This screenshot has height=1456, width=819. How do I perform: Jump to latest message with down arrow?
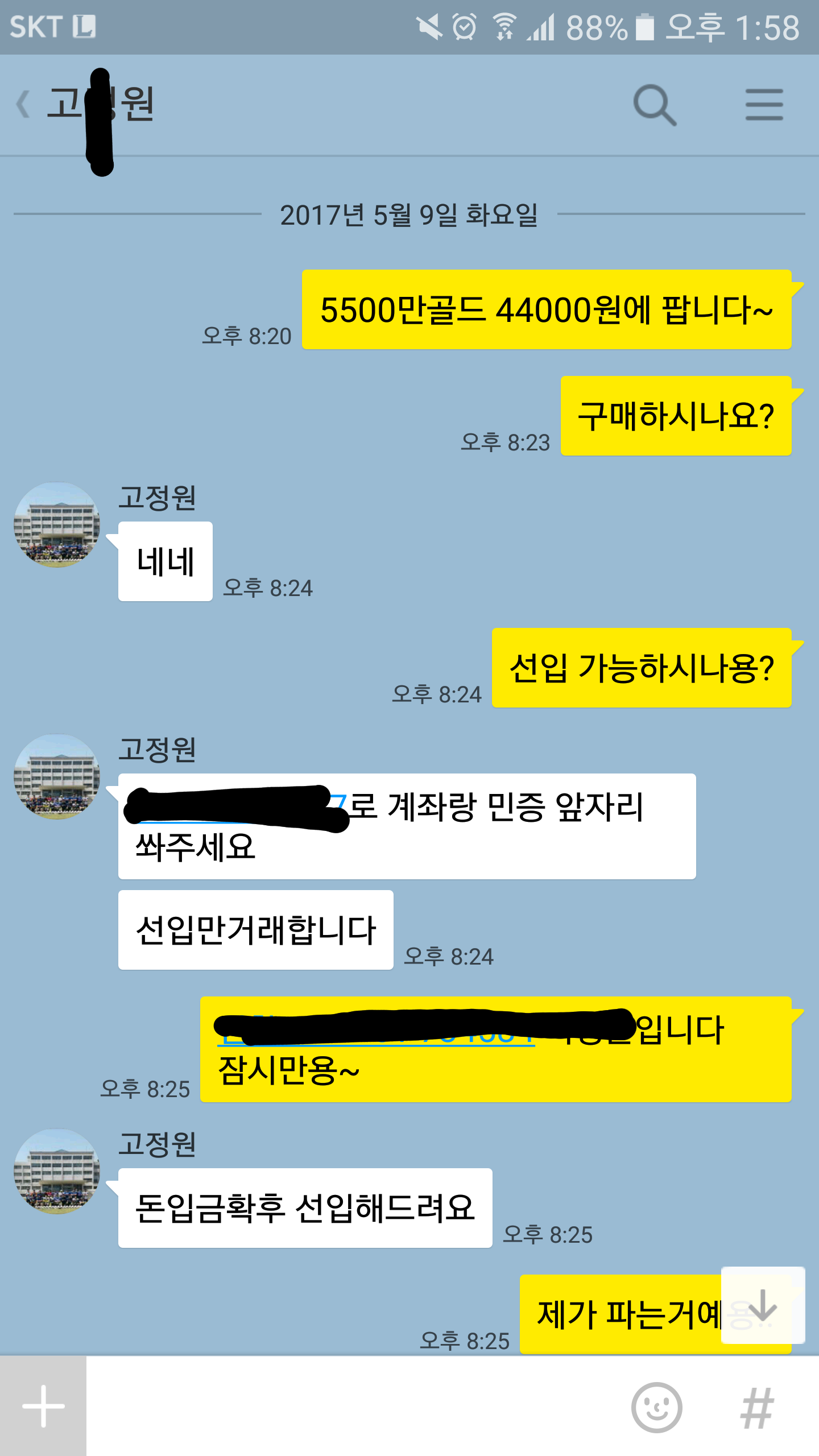763,1305
